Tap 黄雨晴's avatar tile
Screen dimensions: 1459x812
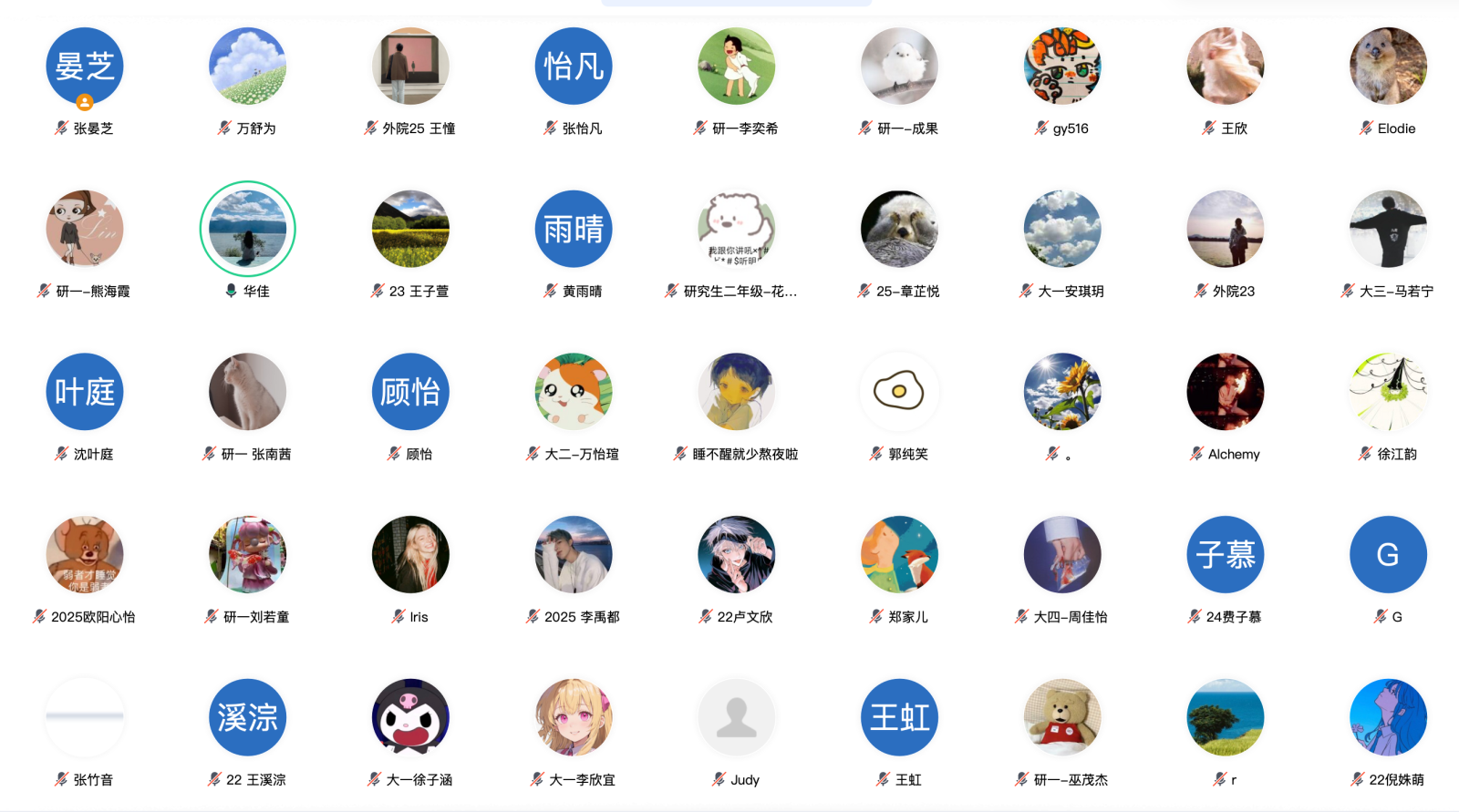tap(574, 229)
